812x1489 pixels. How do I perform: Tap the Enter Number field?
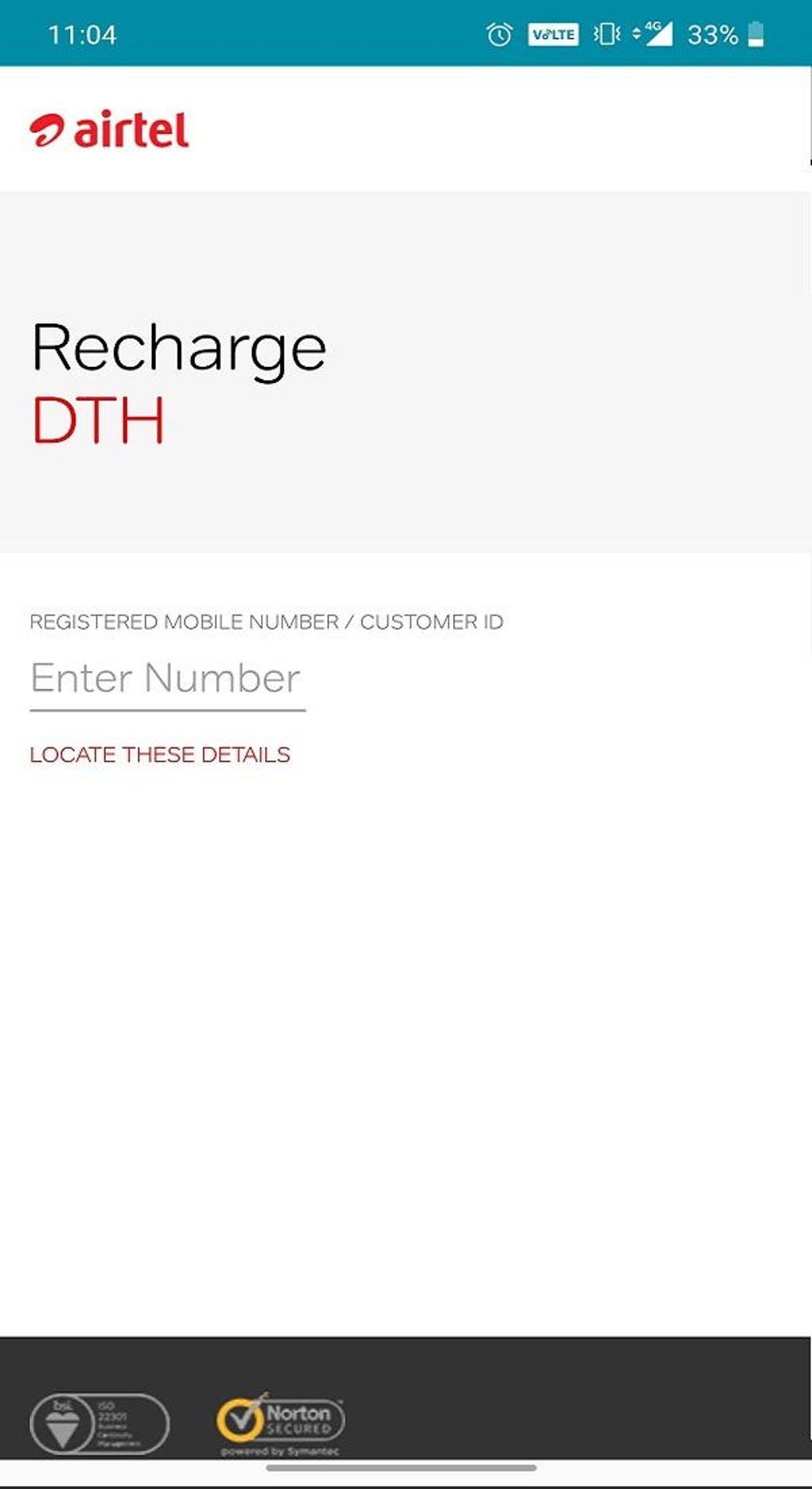click(x=167, y=679)
